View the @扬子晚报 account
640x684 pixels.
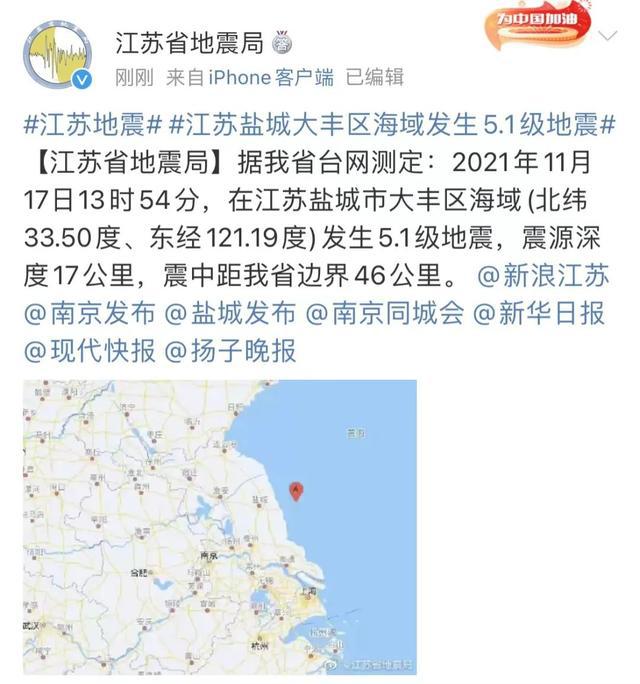click(230, 351)
